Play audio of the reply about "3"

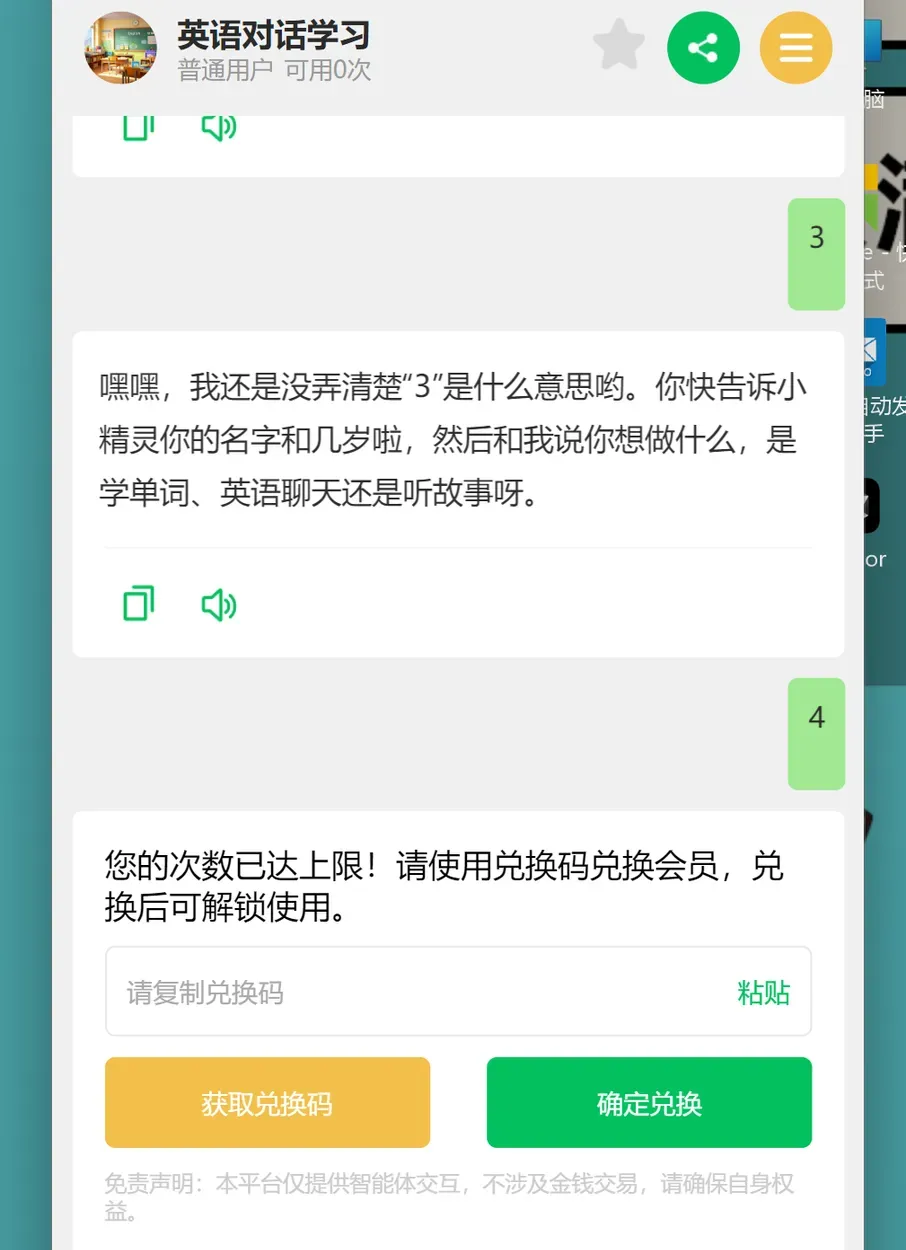click(x=219, y=604)
